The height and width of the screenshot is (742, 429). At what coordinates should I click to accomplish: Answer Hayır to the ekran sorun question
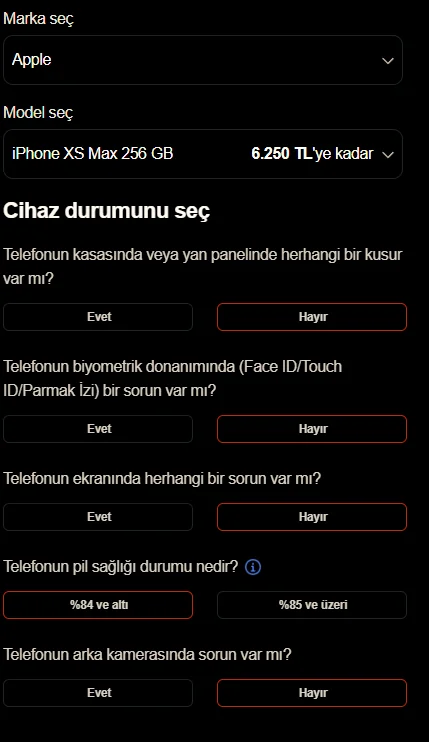click(x=312, y=517)
